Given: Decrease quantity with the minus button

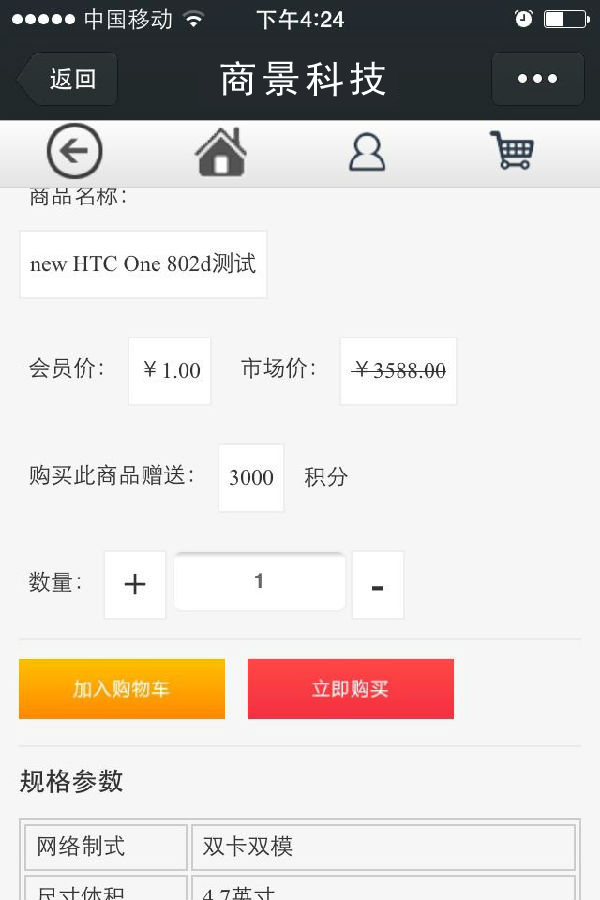Looking at the screenshot, I should point(377,585).
